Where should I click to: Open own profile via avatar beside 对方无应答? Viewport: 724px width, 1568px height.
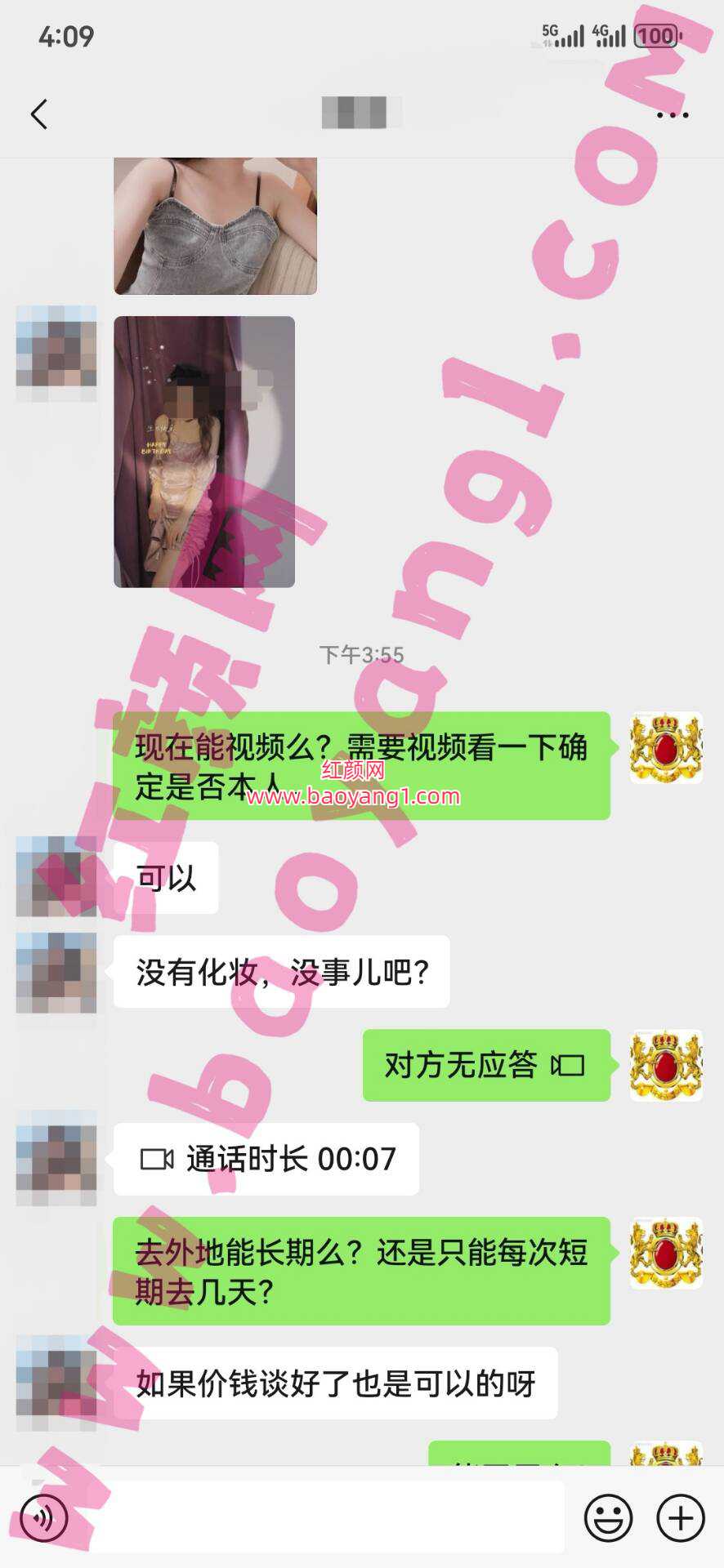pyautogui.click(x=666, y=1065)
